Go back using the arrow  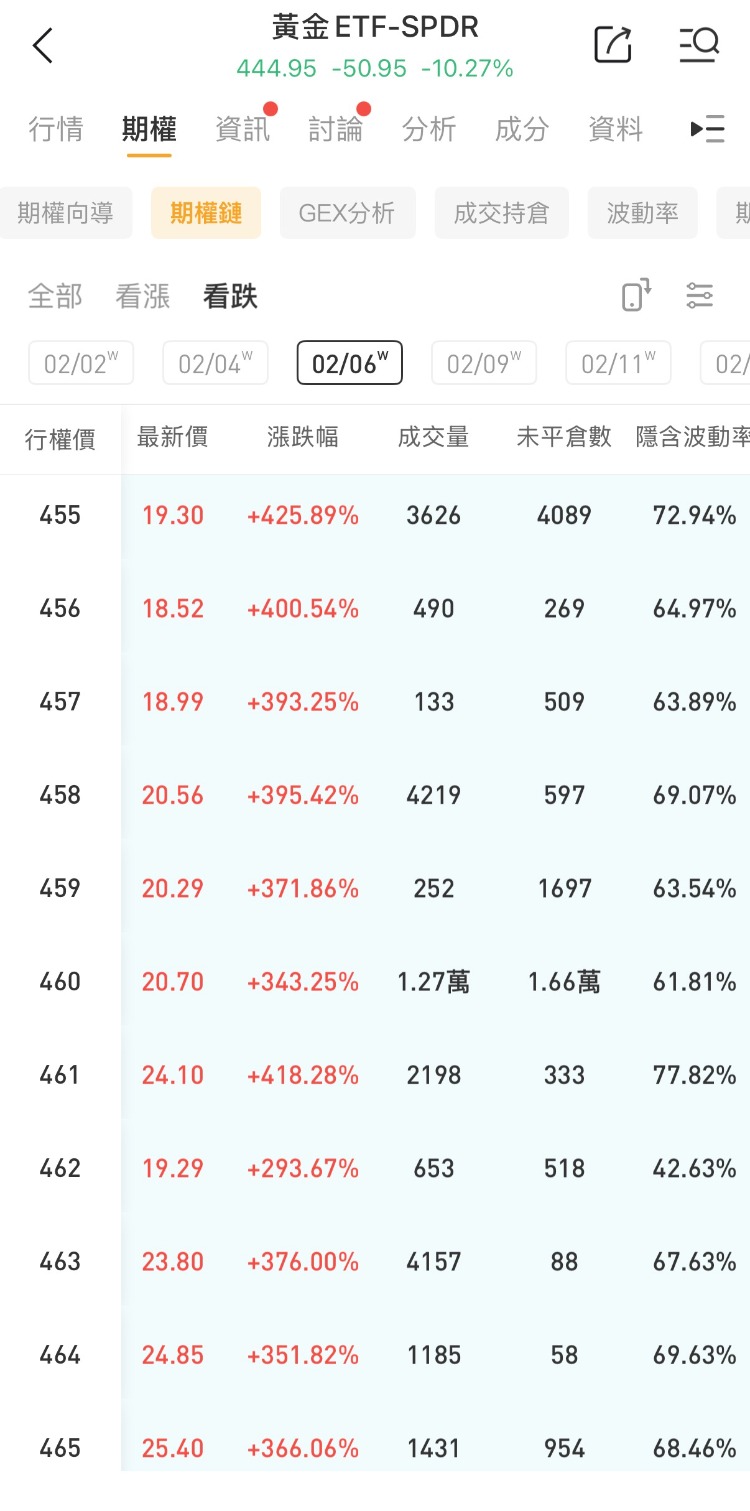[x=42, y=45]
